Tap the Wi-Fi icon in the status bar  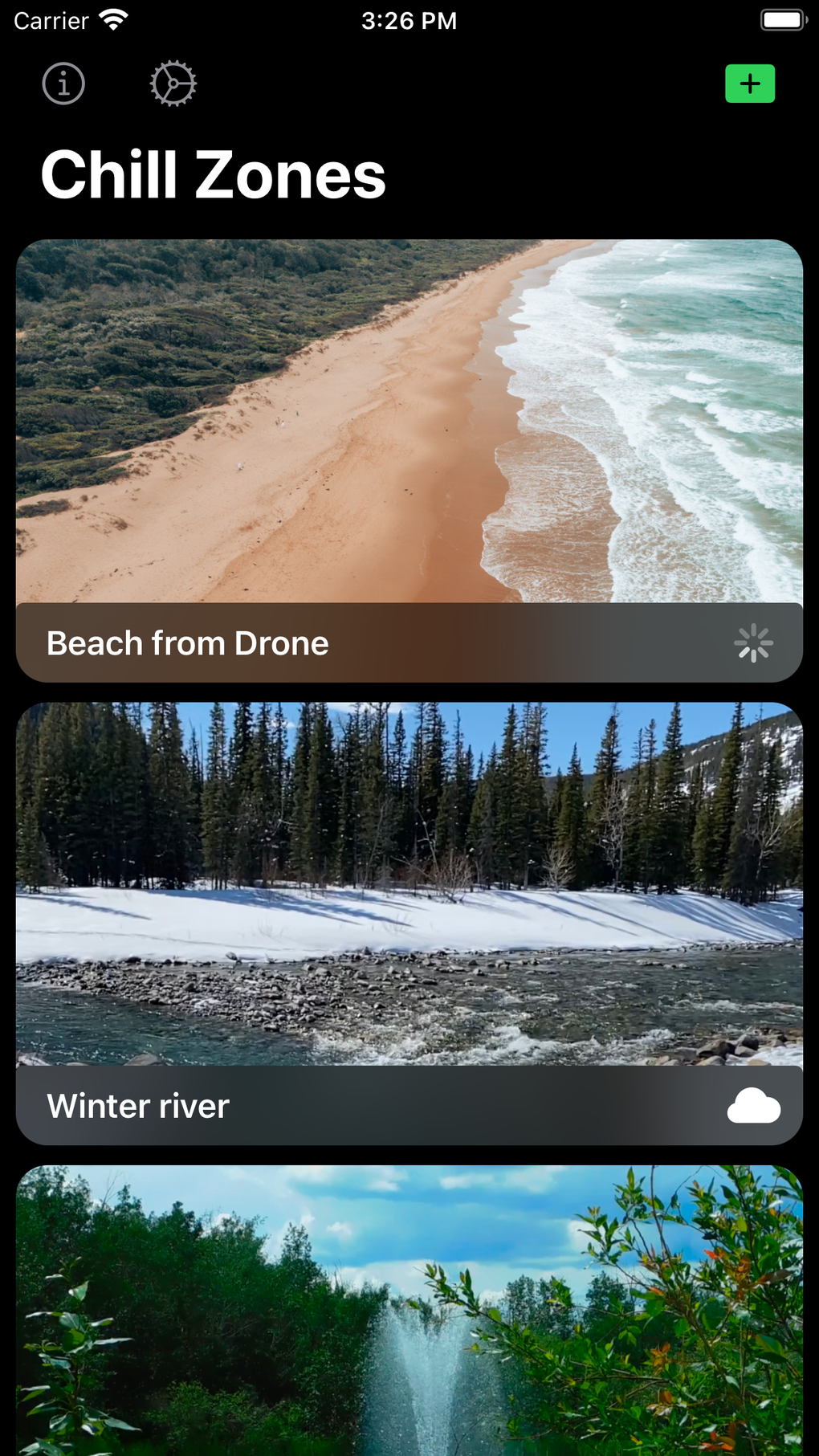112,19
